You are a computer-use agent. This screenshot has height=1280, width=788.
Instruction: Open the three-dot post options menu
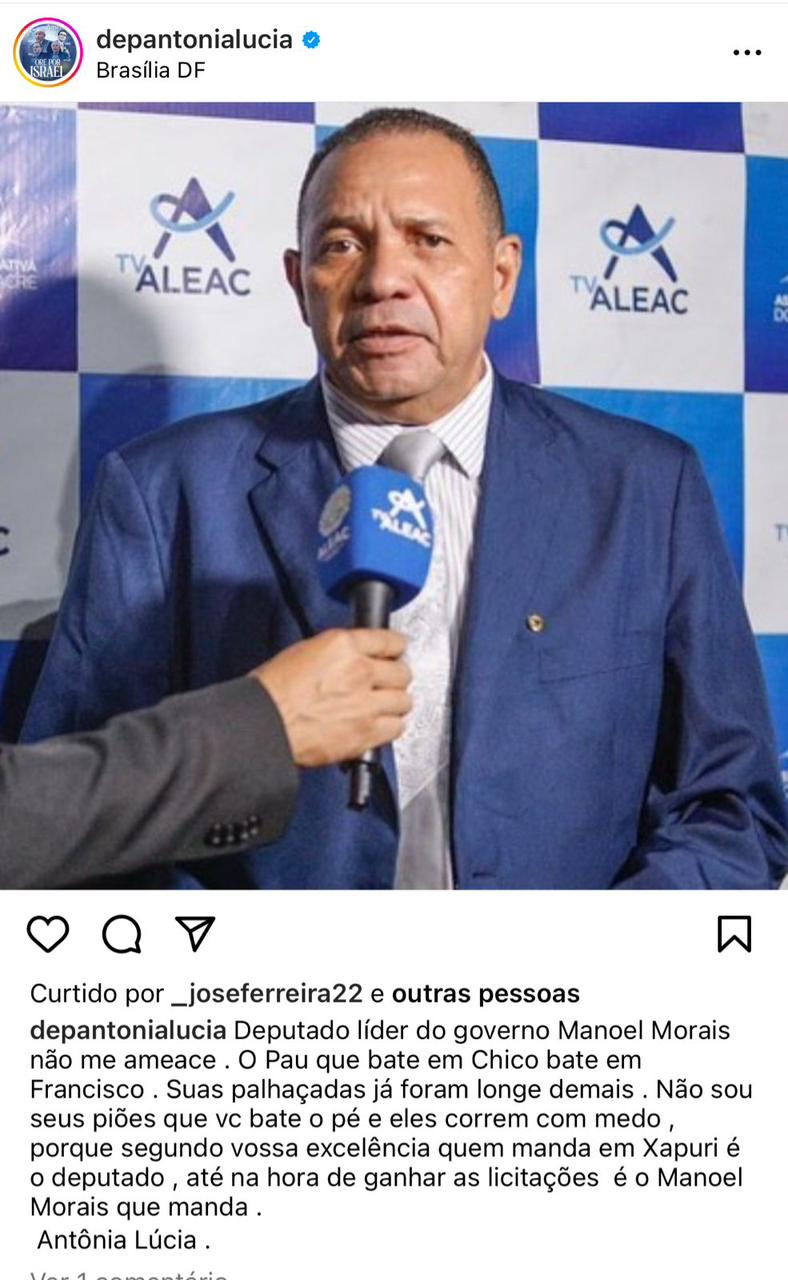[x=746, y=53]
